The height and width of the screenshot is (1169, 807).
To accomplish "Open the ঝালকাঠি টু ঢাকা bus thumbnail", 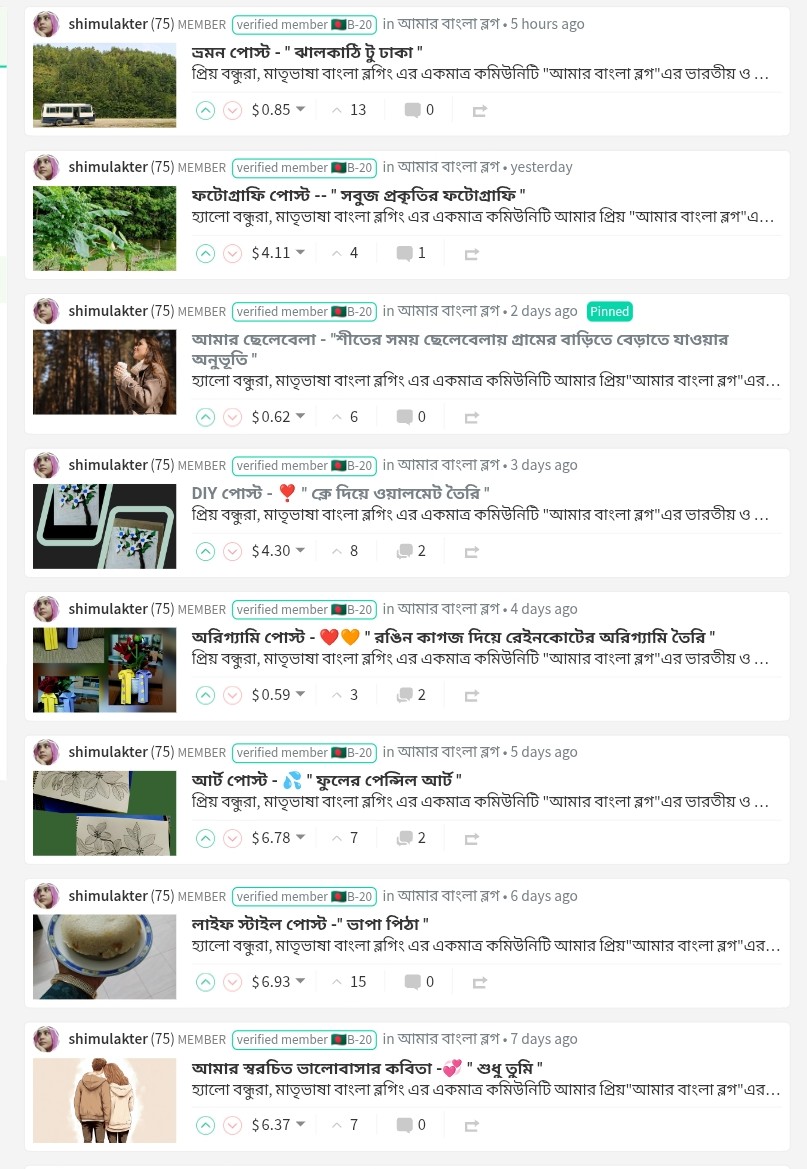I will coord(104,85).
